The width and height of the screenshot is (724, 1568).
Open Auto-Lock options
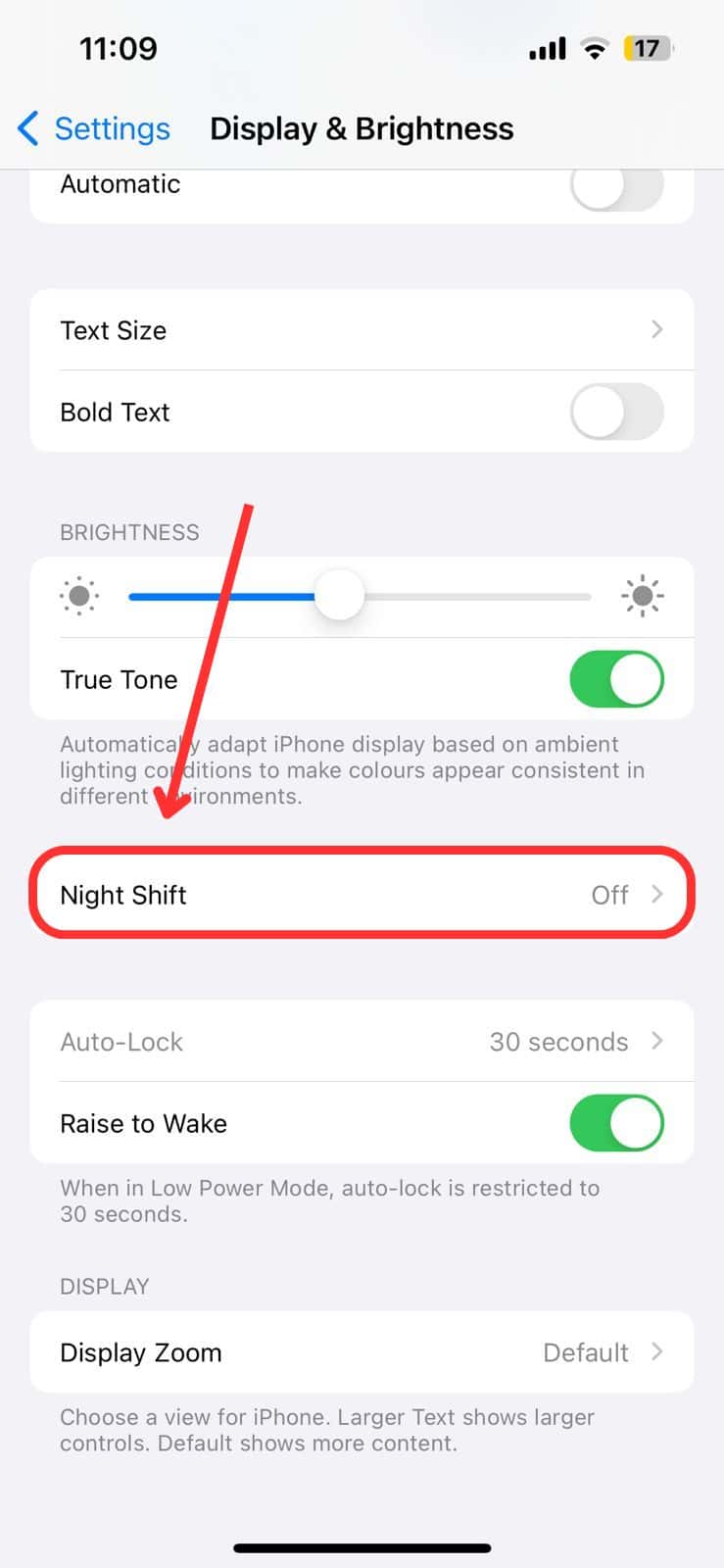point(362,1042)
